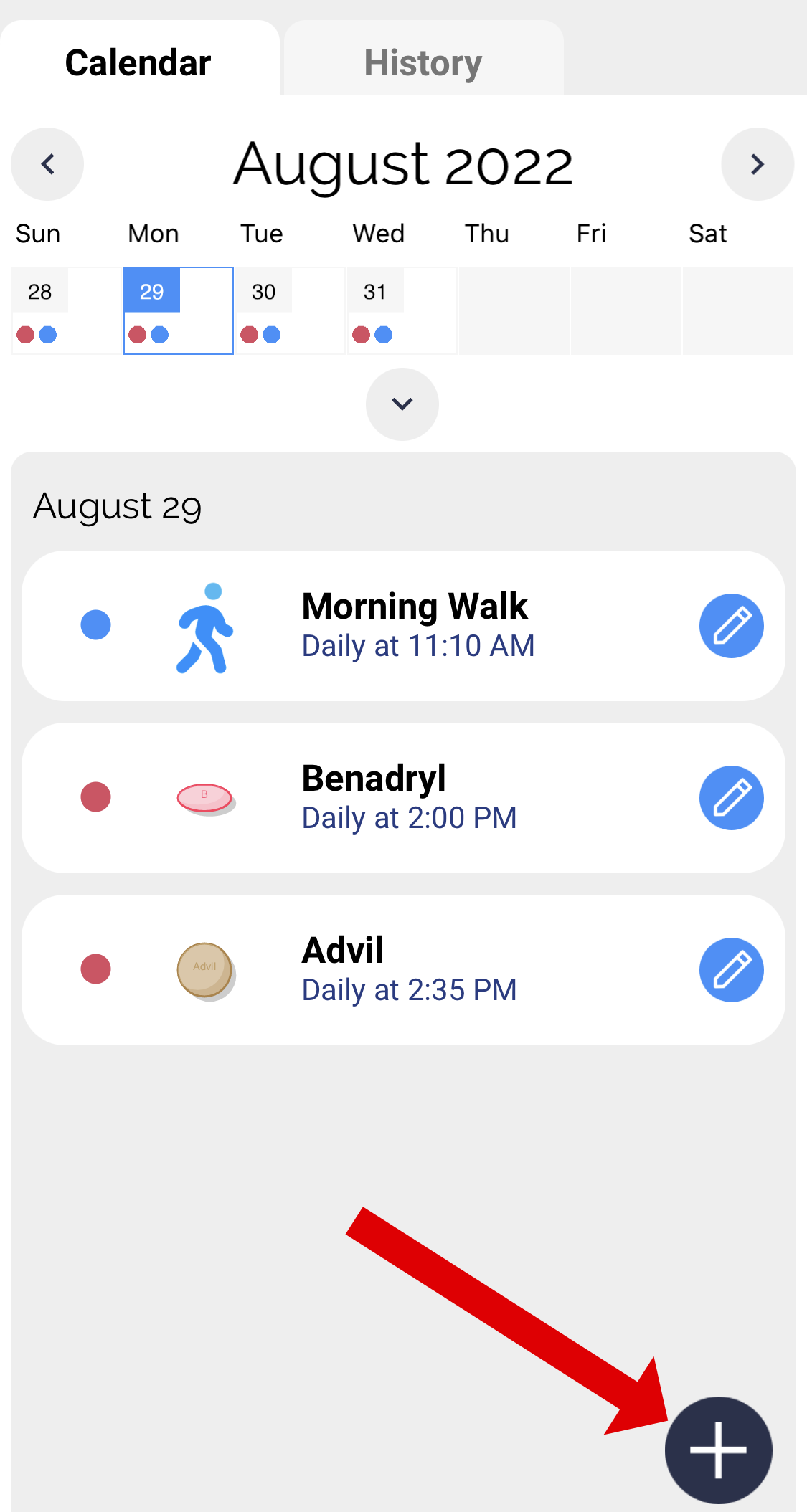This screenshot has width=807, height=1512.
Task: Edit the Benadryl reminder
Action: 732,798
